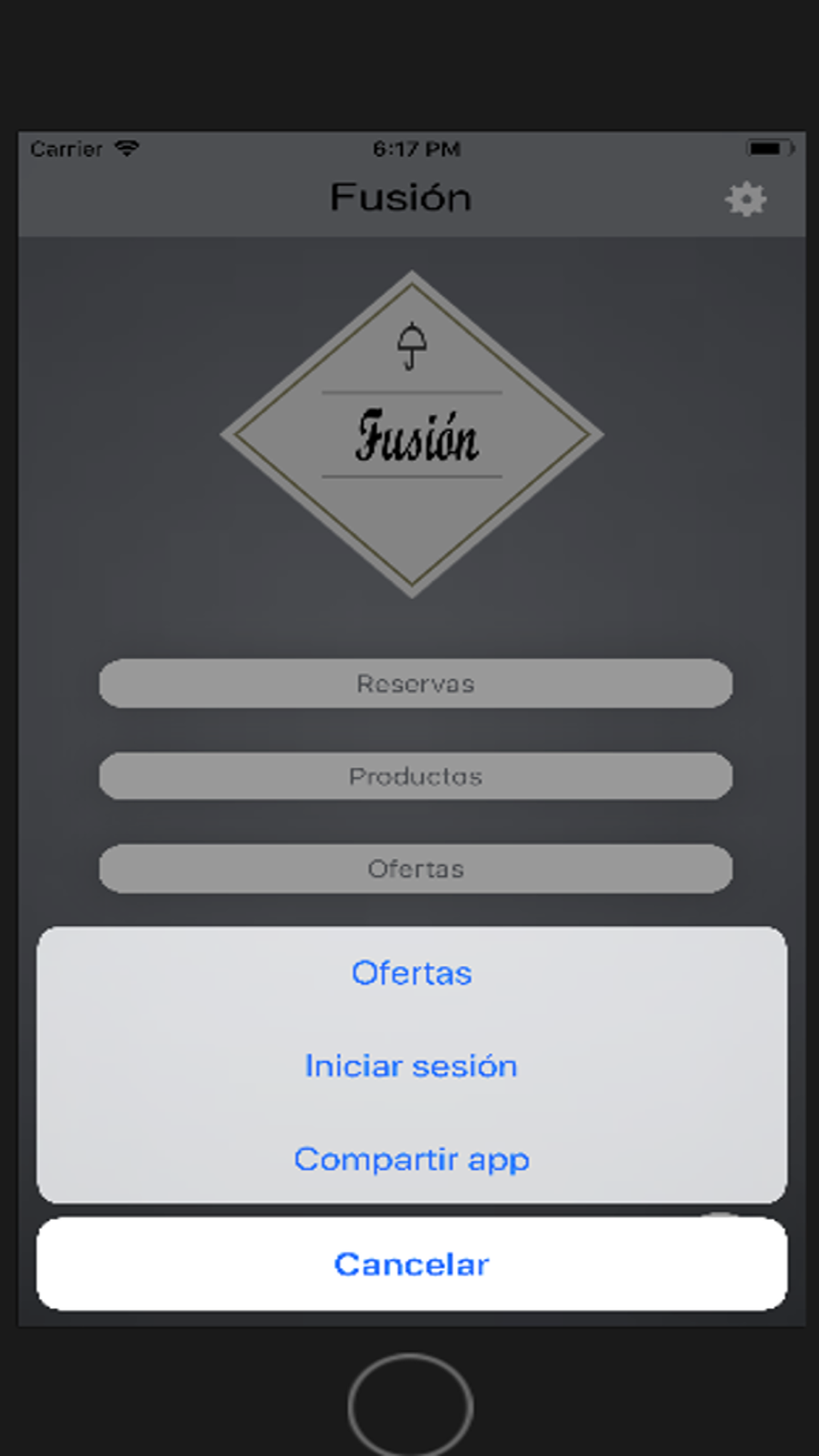The height and width of the screenshot is (1456, 819).
Task: Choose Ofertas in the action sheet
Action: pyautogui.click(x=411, y=973)
